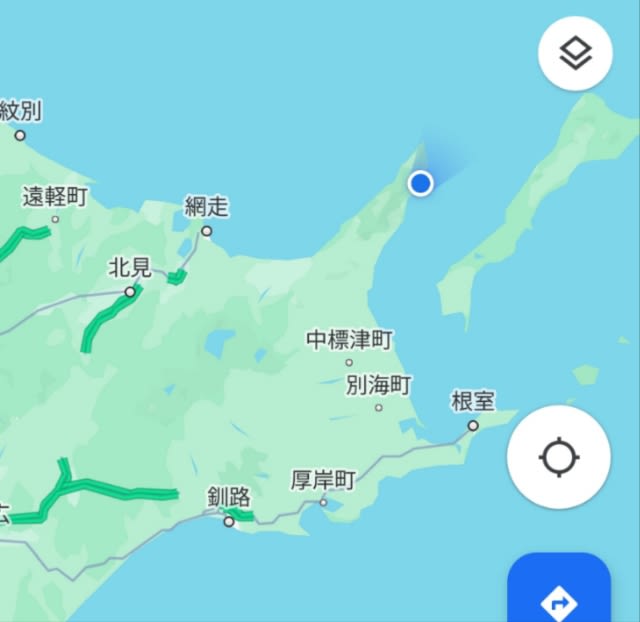
Task: Select the 遠軽町 town label
Action: tap(55, 197)
